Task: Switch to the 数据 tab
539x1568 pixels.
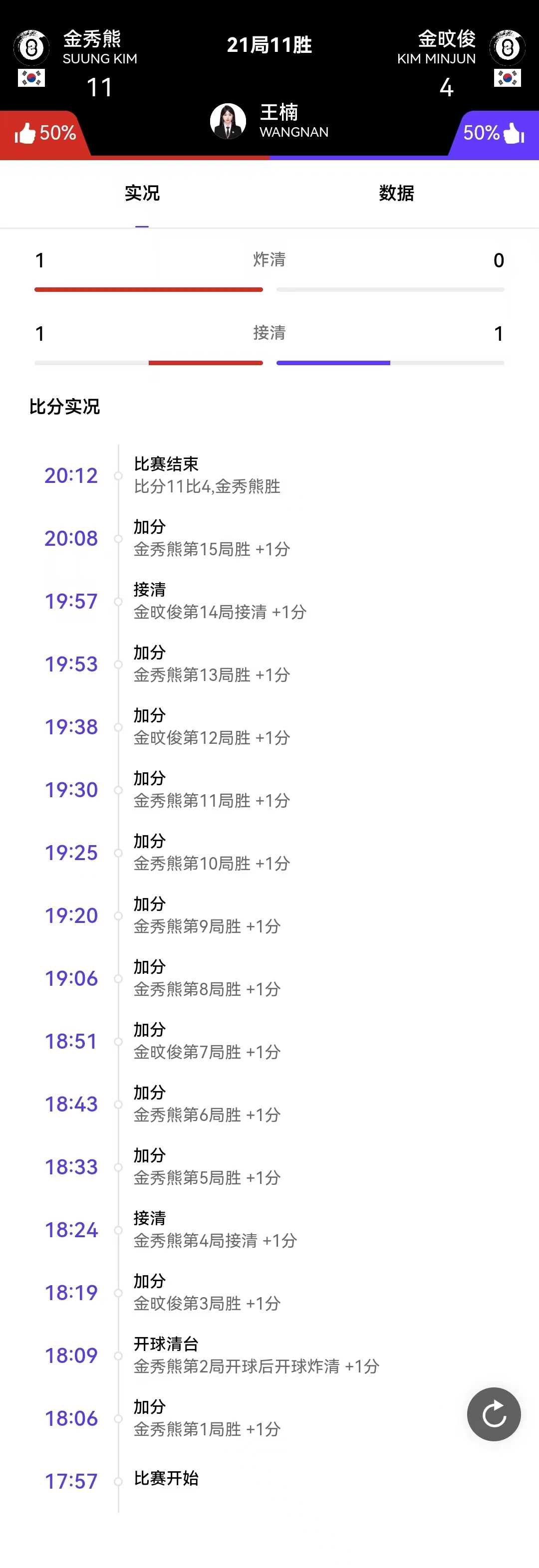Action: pos(396,194)
